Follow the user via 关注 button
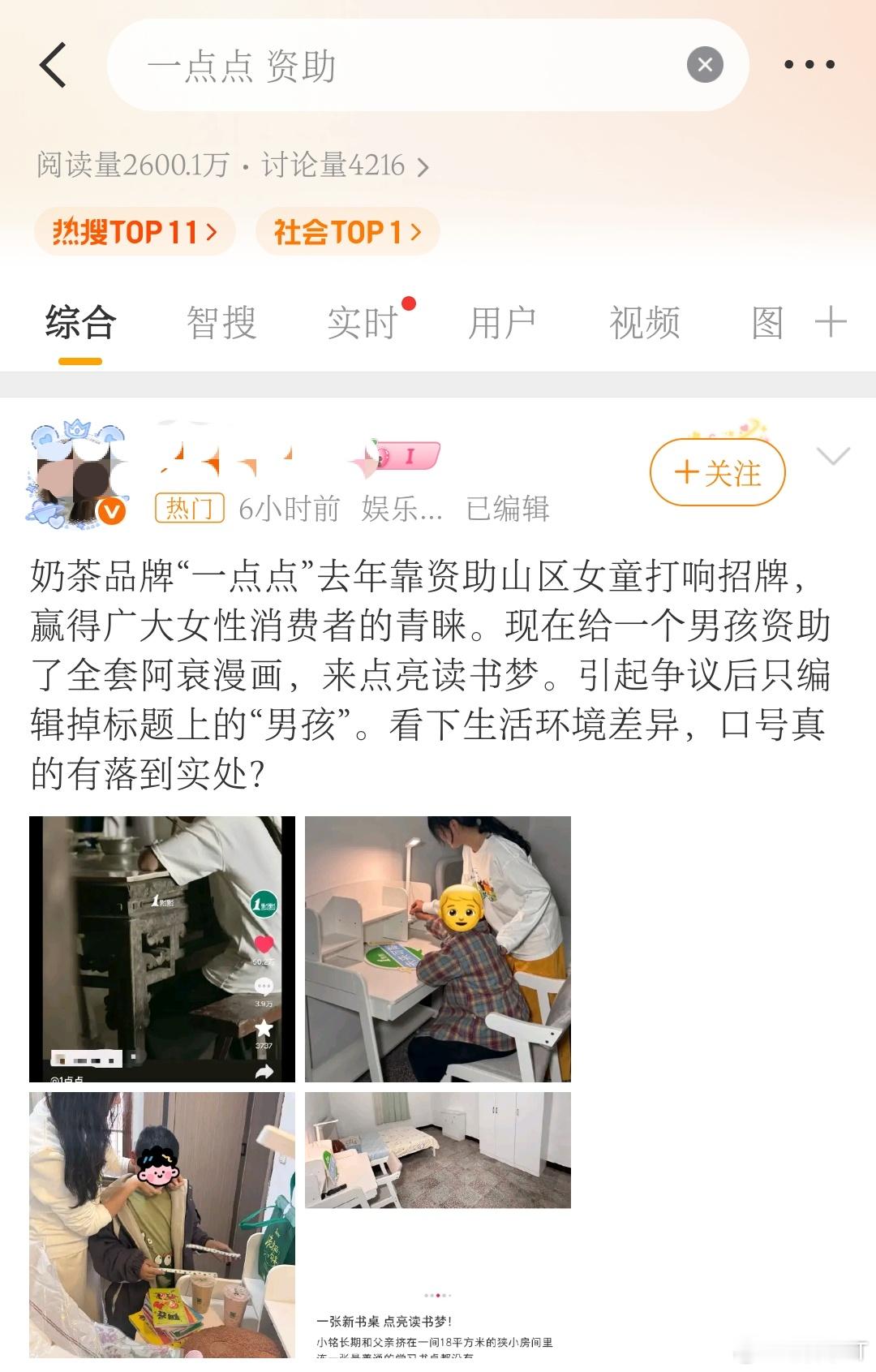Image resolution: width=876 pixels, height=1372 pixels. tap(718, 473)
